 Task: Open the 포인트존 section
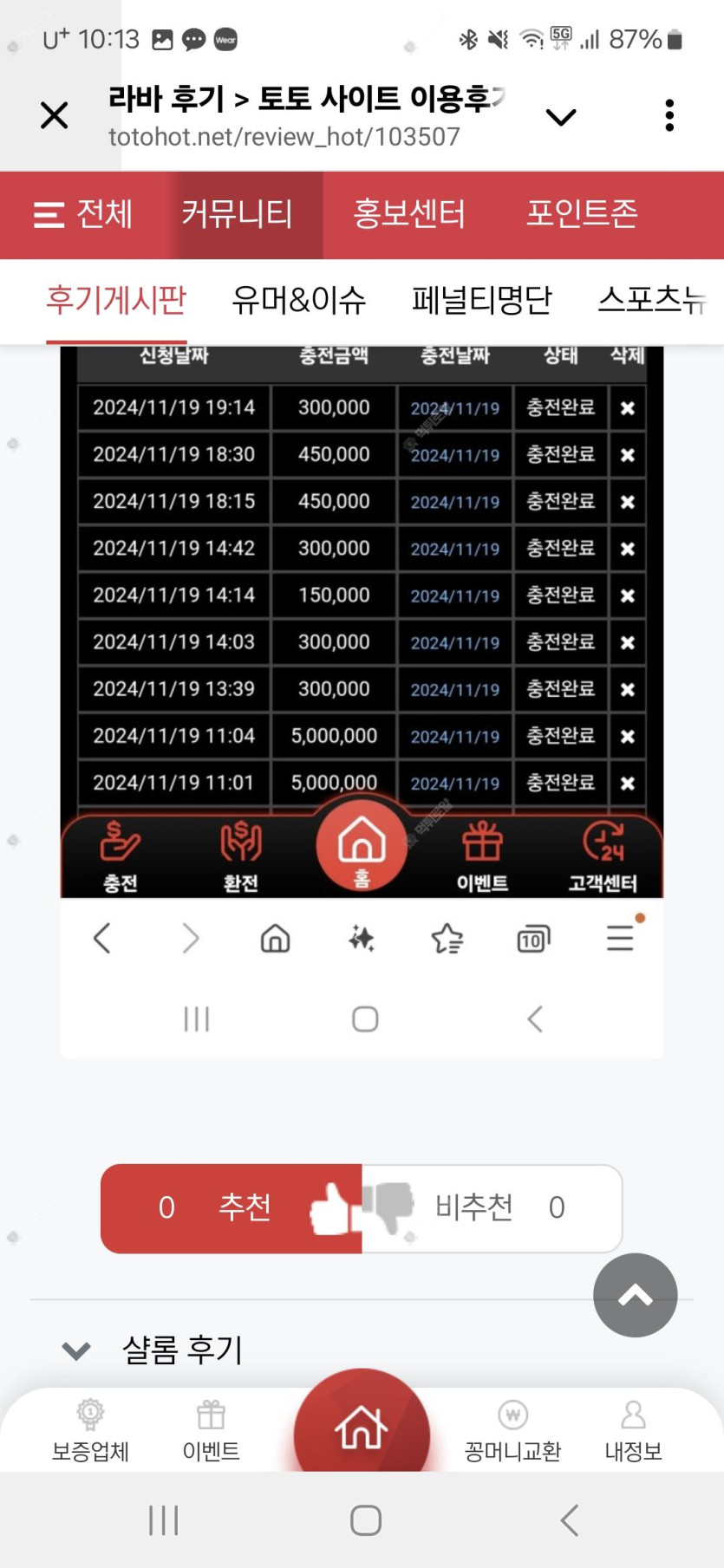click(582, 214)
